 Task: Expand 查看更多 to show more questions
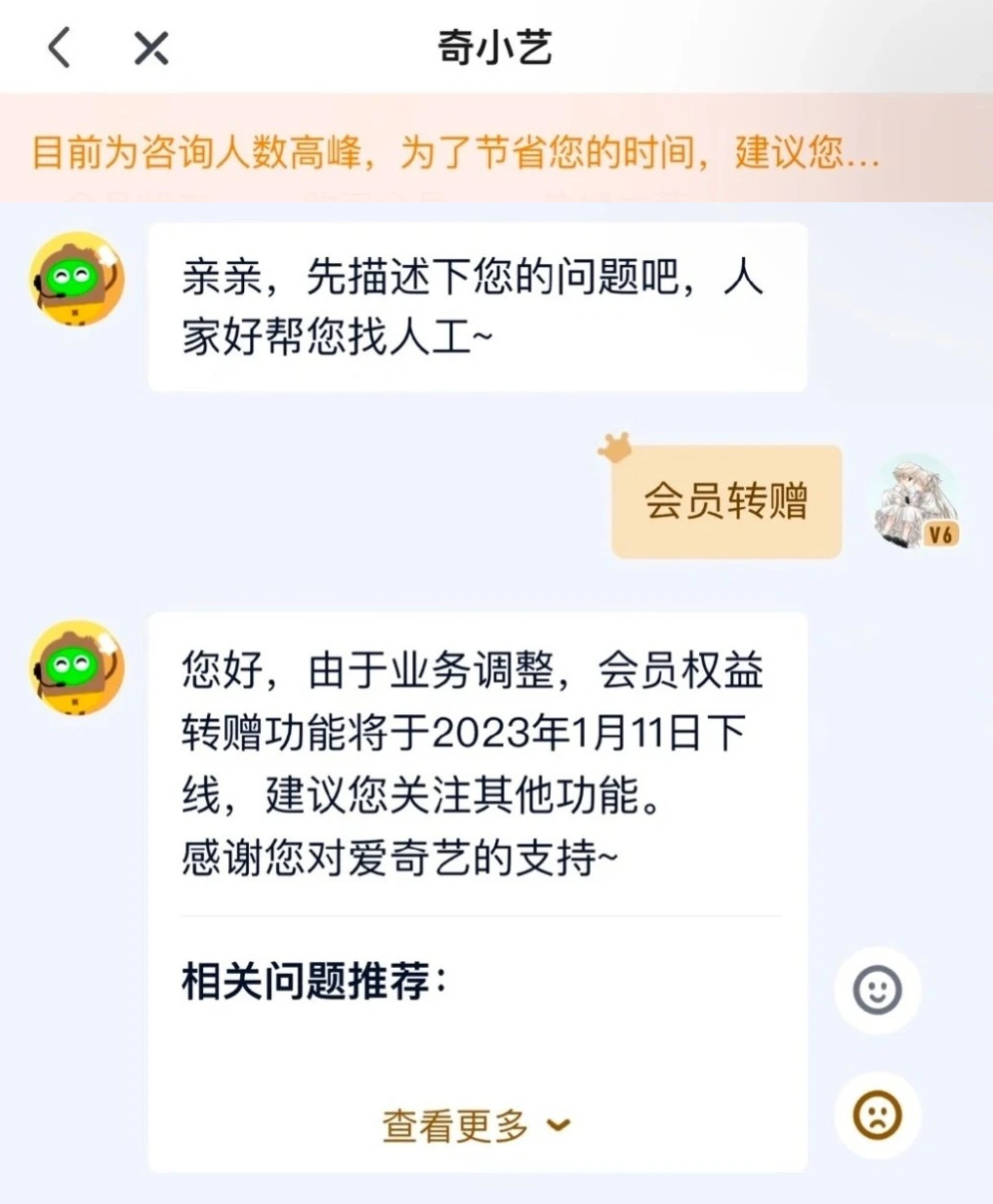click(x=458, y=1124)
